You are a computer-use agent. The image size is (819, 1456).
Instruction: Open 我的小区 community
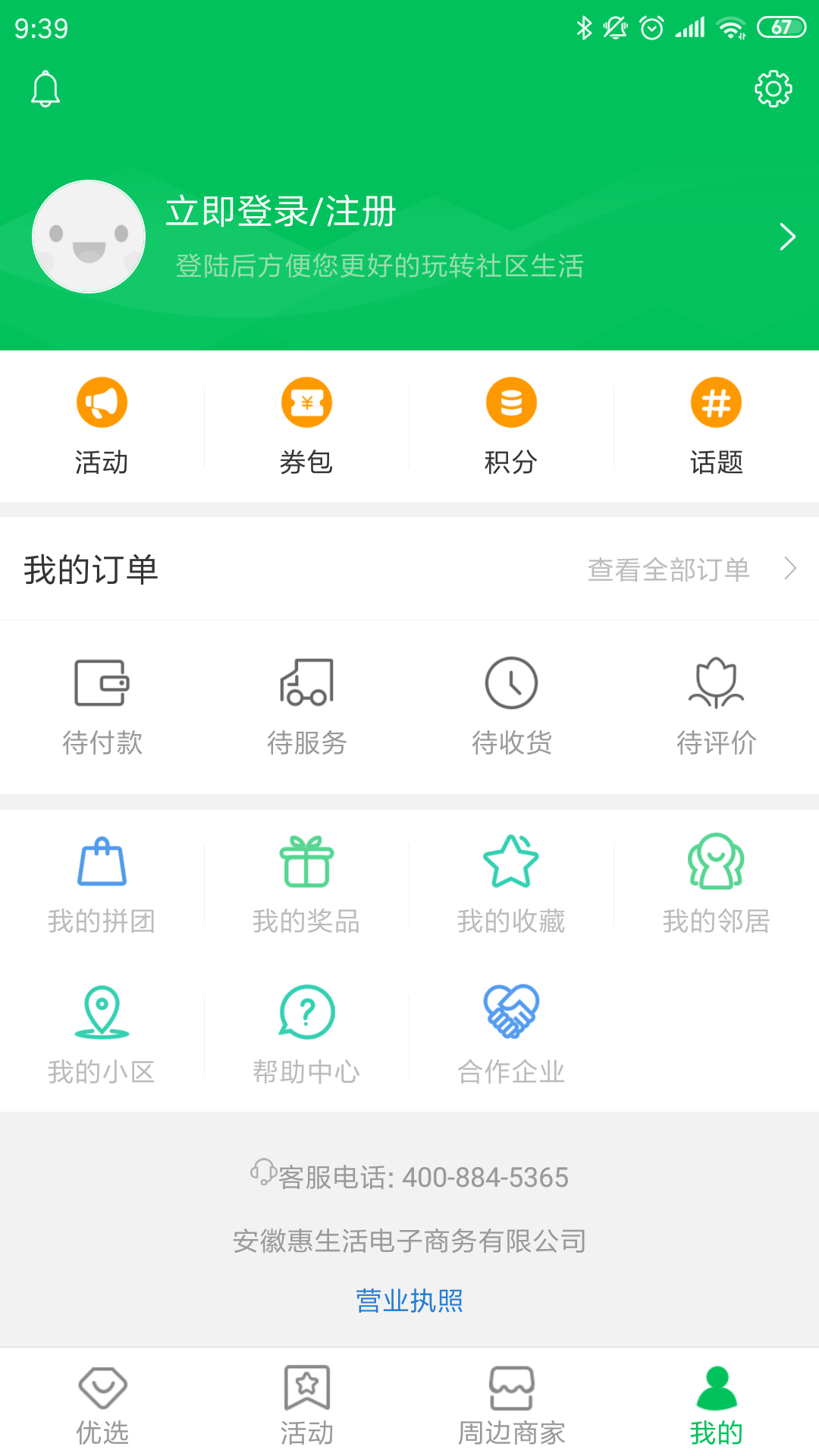coord(102,1034)
